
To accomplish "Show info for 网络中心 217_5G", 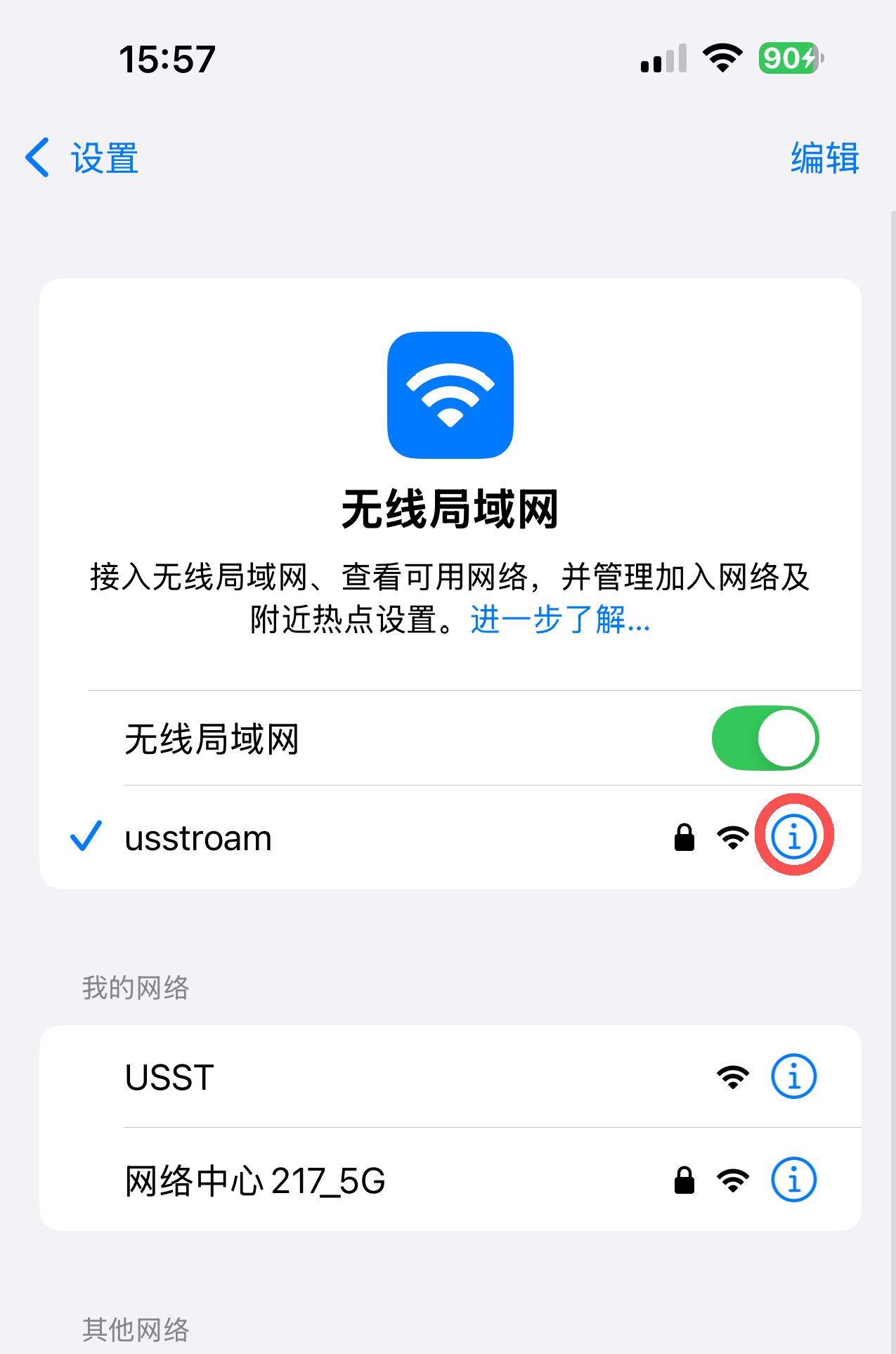I will click(793, 1180).
